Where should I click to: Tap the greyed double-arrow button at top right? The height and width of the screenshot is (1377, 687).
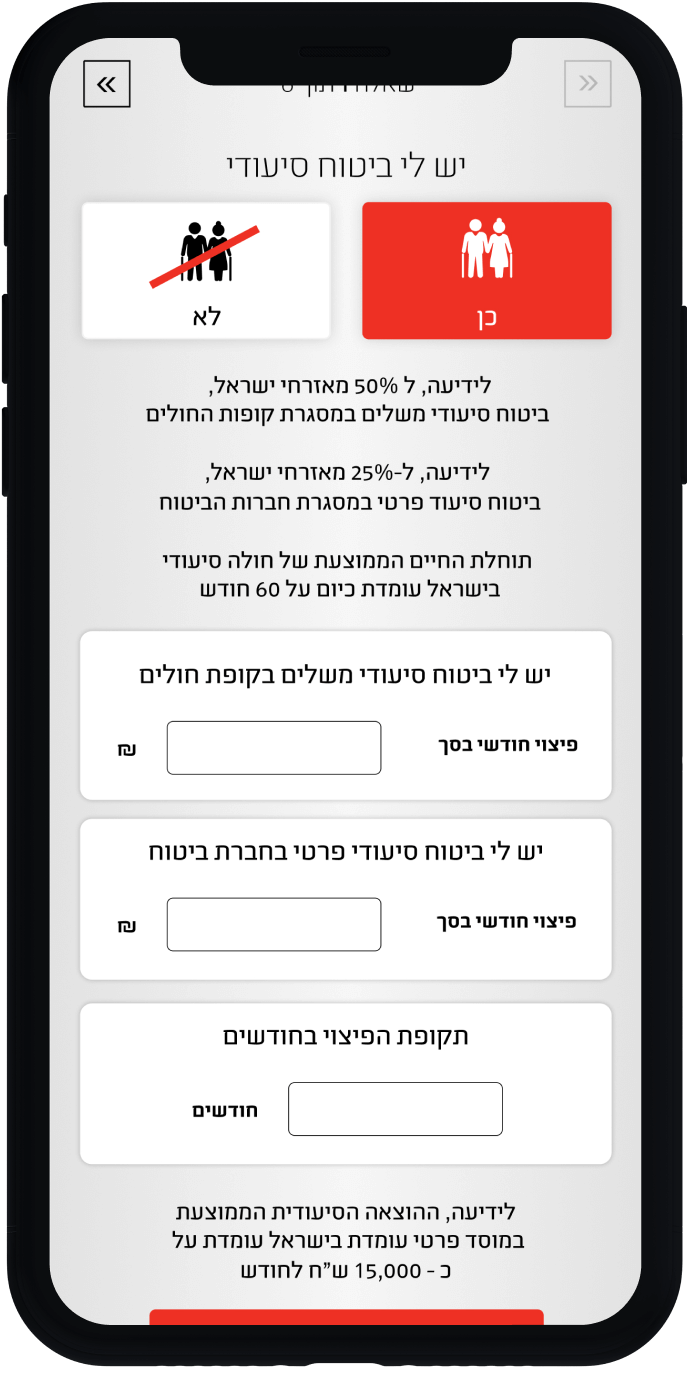pyautogui.click(x=588, y=84)
